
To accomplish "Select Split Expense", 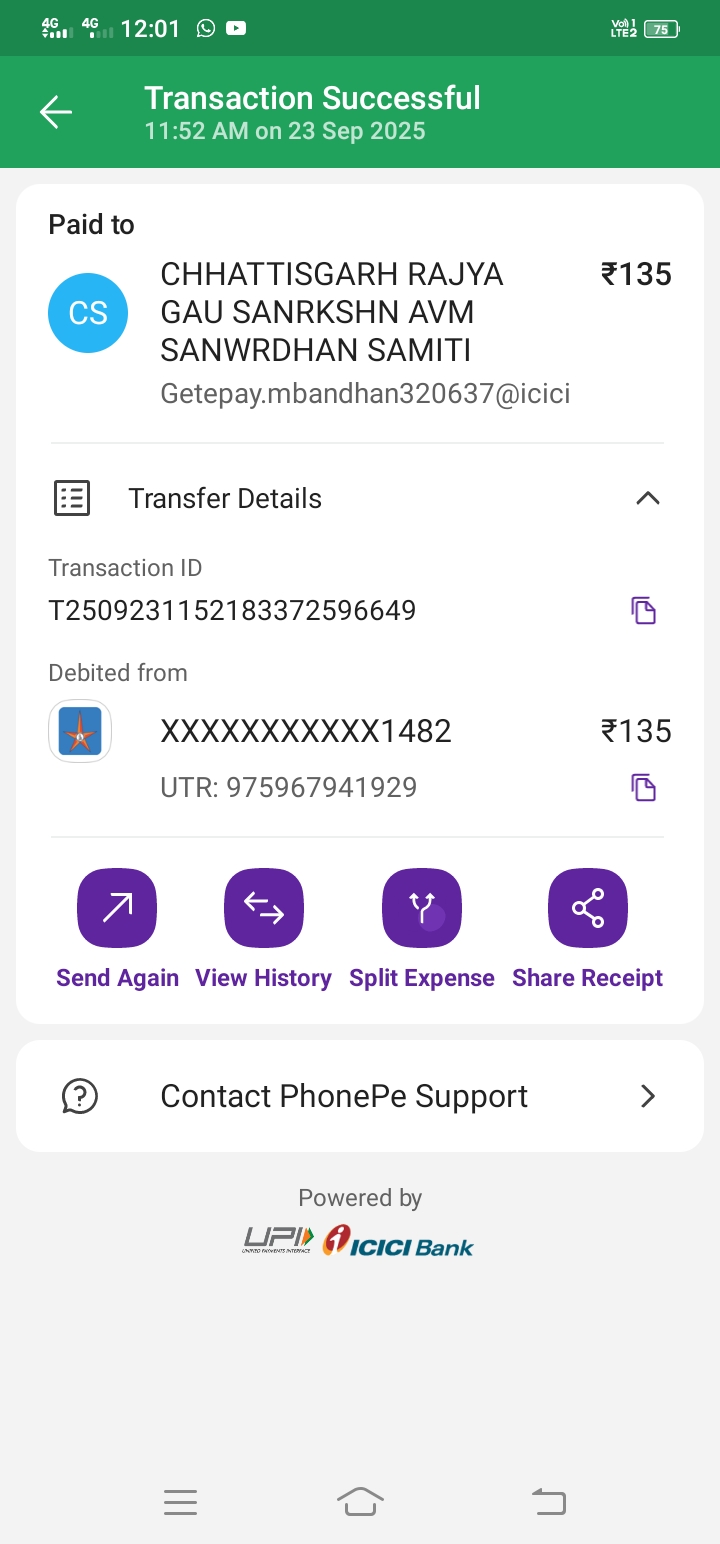I will [421, 908].
